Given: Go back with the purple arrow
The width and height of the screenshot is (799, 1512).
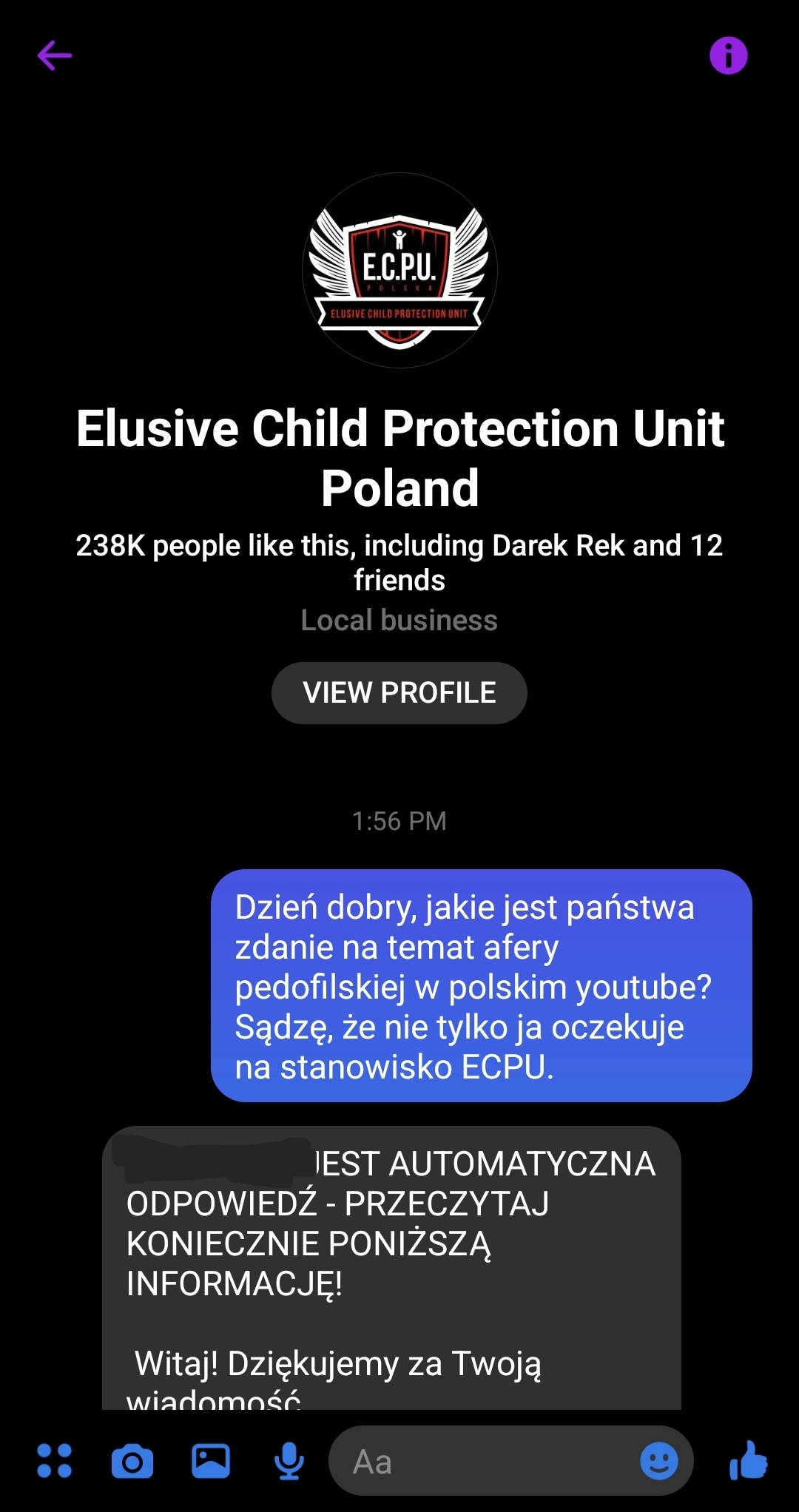Looking at the screenshot, I should point(55,55).
